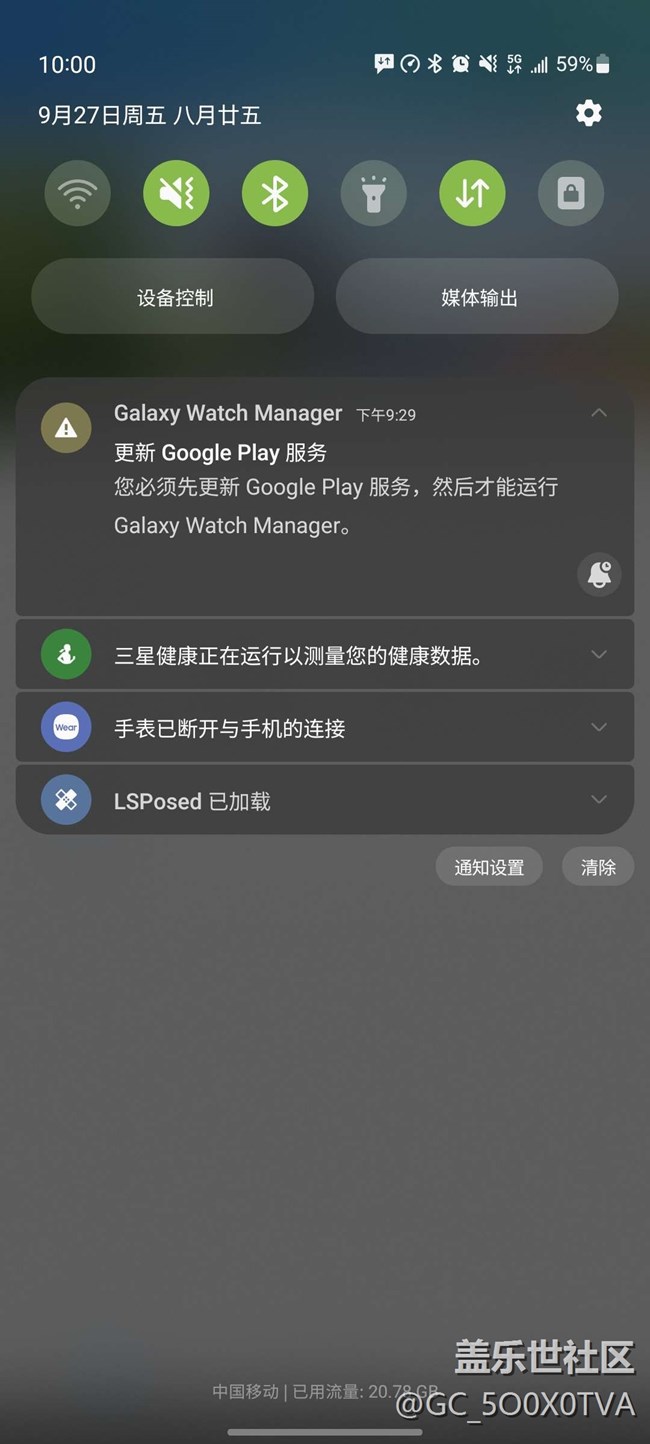
Task: Turn on the flashlight
Action: (373, 193)
